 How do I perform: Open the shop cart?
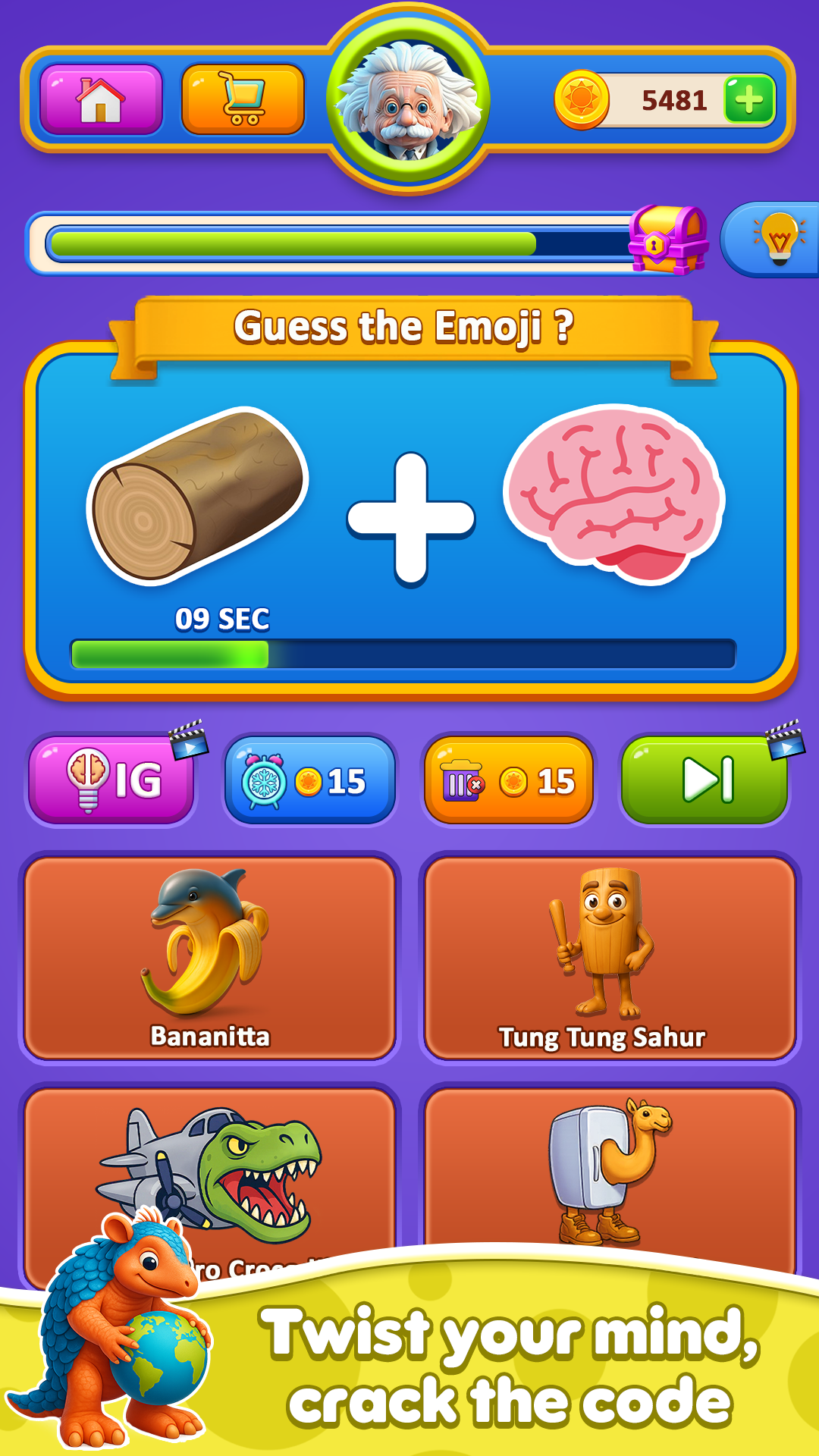pos(243,99)
